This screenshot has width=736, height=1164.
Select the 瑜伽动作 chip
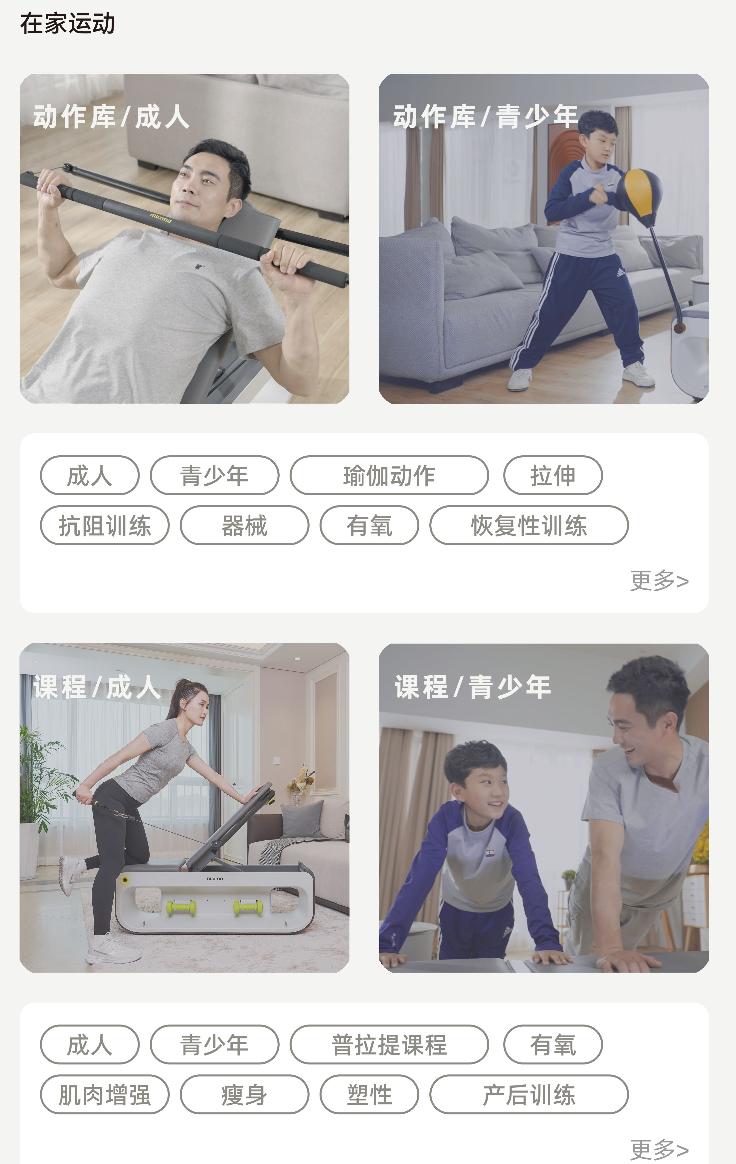coord(389,476)
